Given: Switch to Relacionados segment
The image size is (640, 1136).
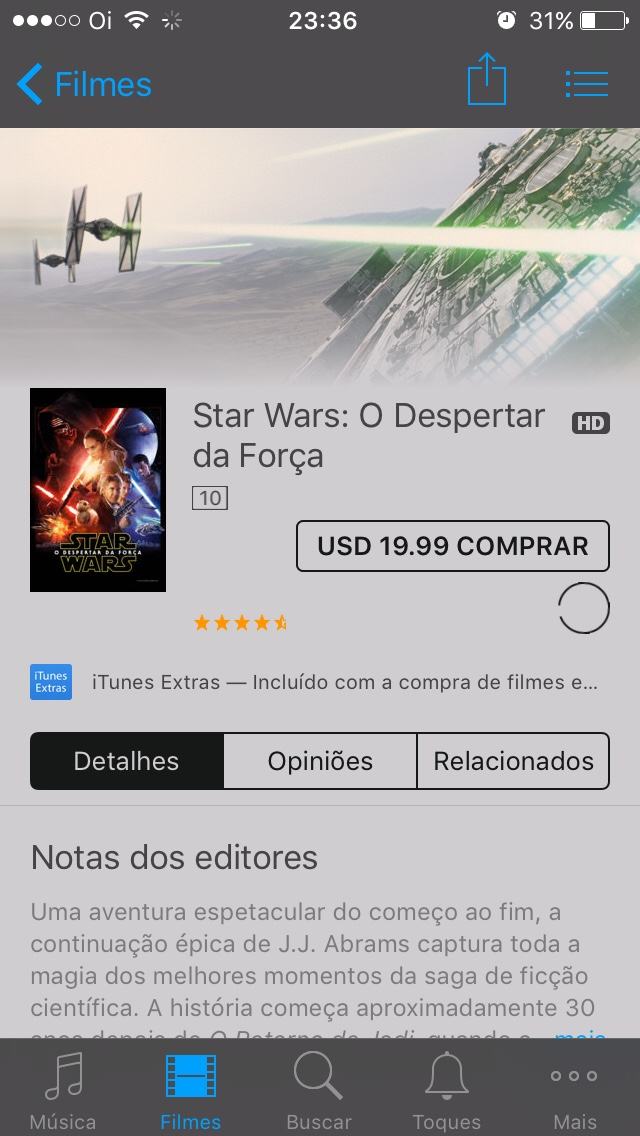Looking at the screenshot, I should (513, 761).
